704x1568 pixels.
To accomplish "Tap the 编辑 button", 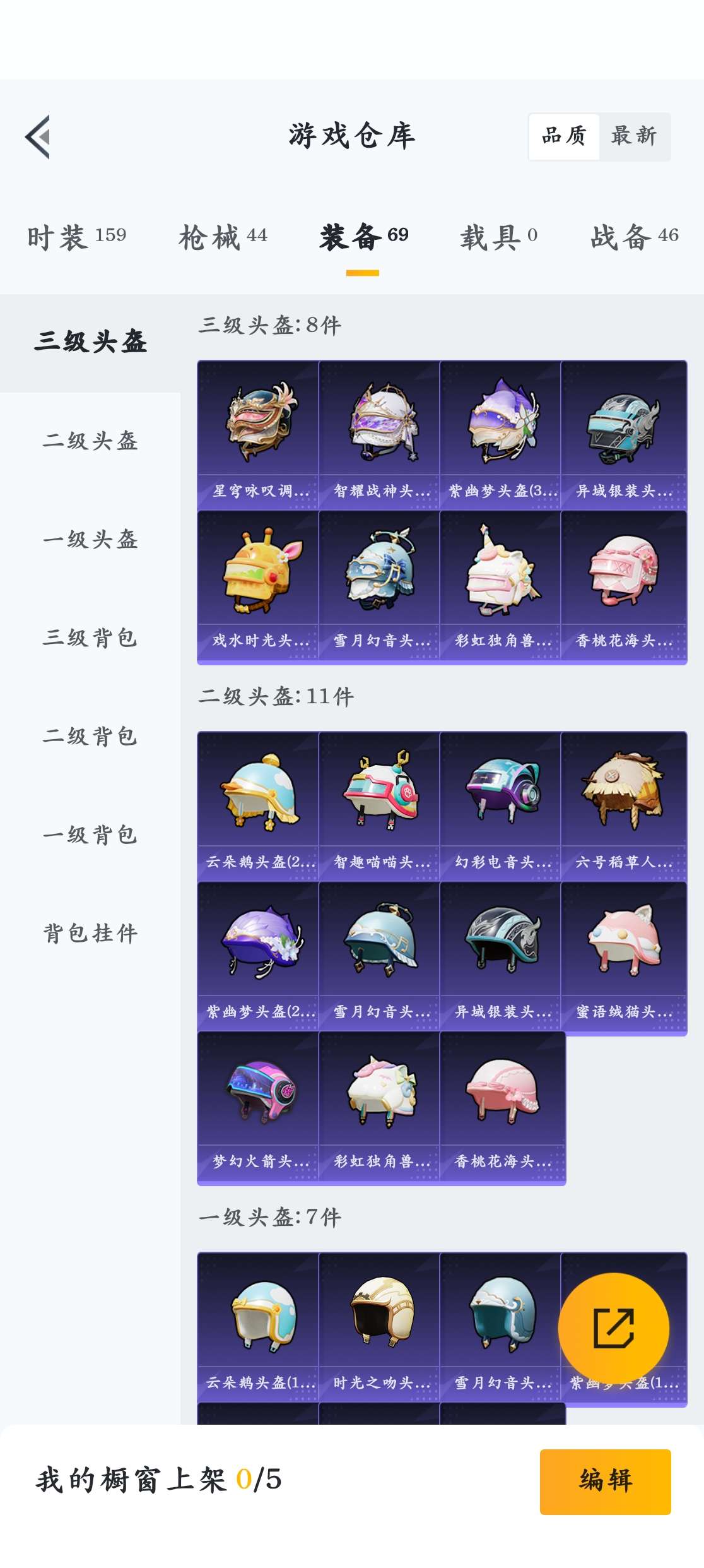I will [605, 1481].
